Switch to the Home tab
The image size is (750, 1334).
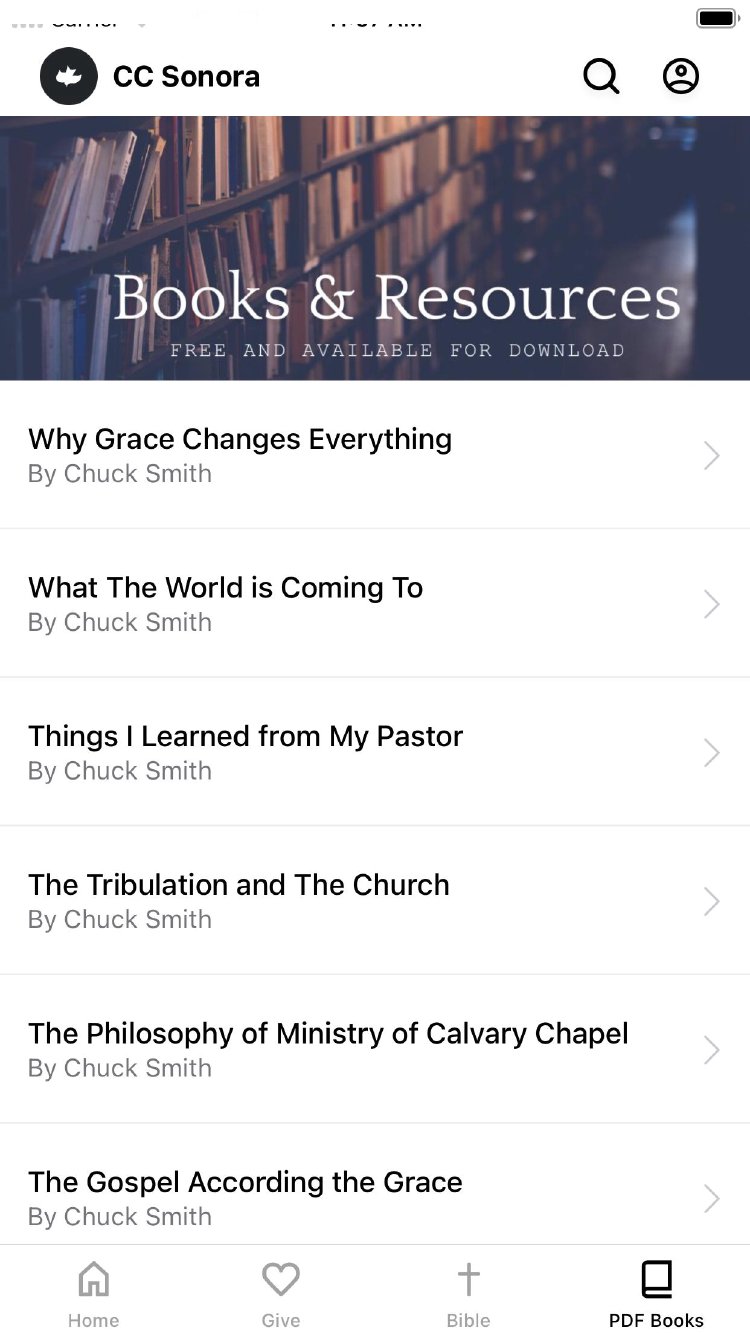[x=94, y=1292]
